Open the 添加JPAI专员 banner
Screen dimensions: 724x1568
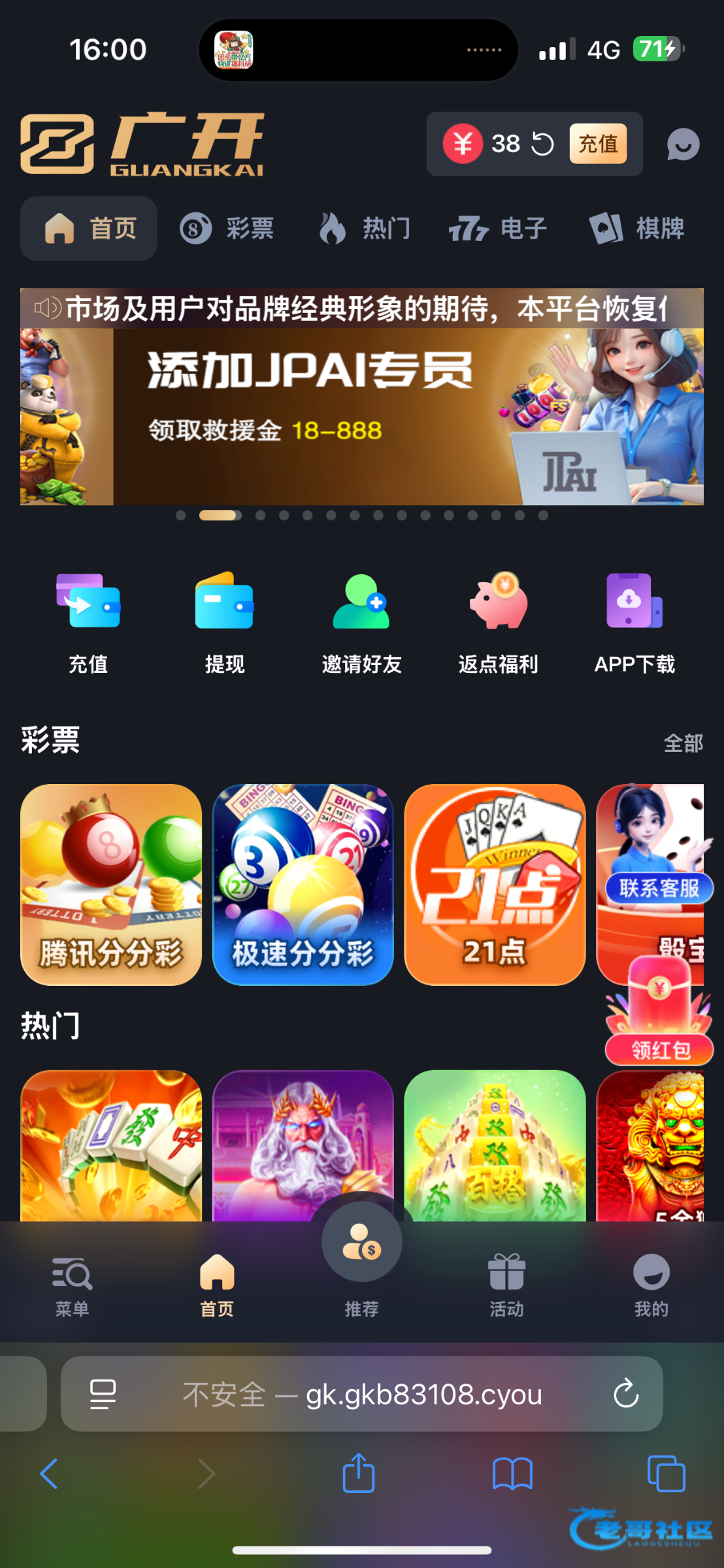(x=361, y=416)
